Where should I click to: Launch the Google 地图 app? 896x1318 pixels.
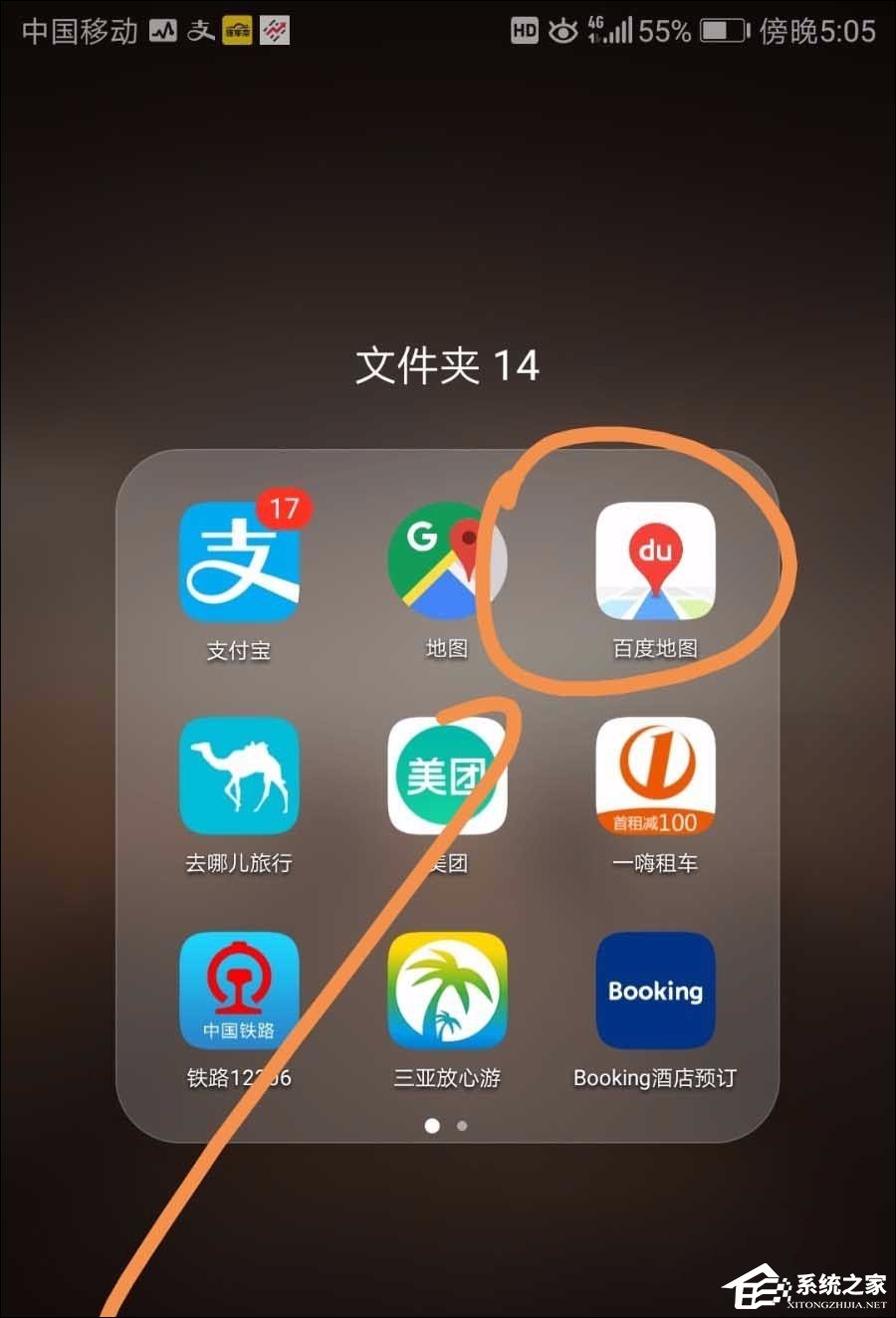(446, 562)
